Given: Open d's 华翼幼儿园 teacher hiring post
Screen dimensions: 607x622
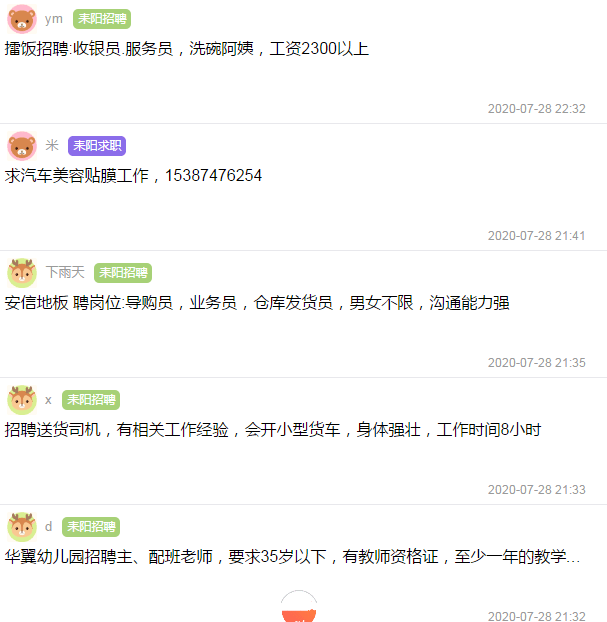Looking at the screenshot, I should click(x=292, y=556).
